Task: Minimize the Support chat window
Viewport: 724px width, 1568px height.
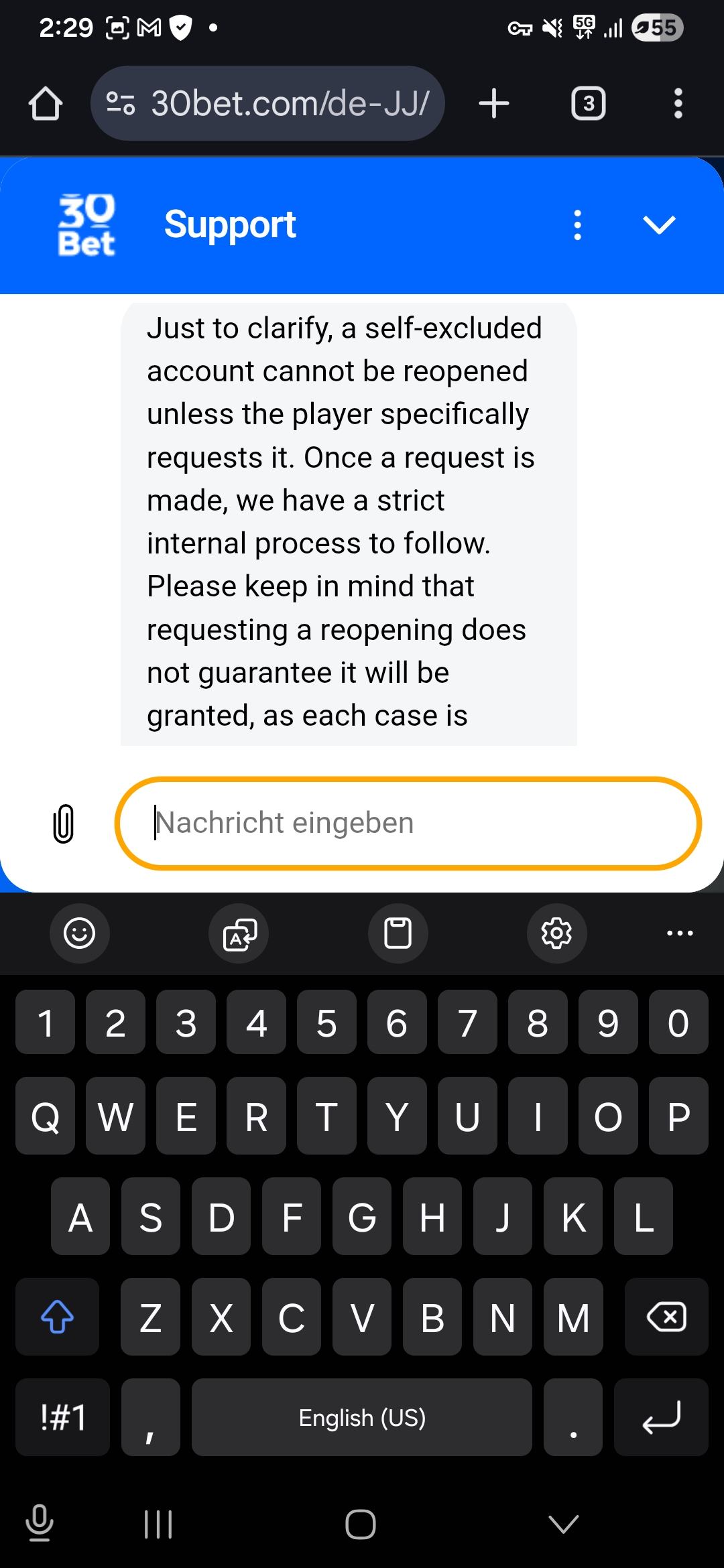Action: coord(659,225)
